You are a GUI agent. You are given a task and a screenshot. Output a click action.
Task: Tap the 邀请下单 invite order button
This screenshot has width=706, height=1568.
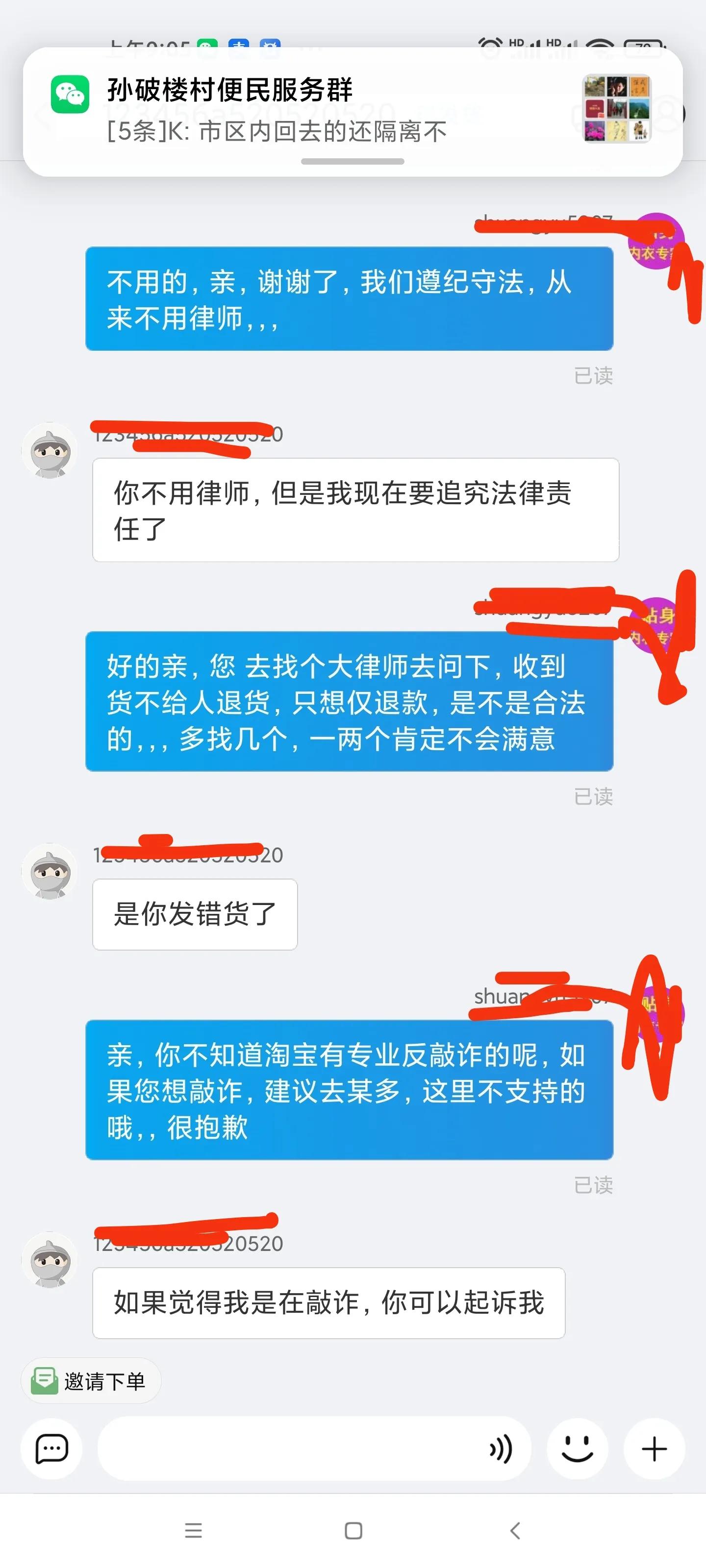pyautogui.click(x=90, y=1380)
